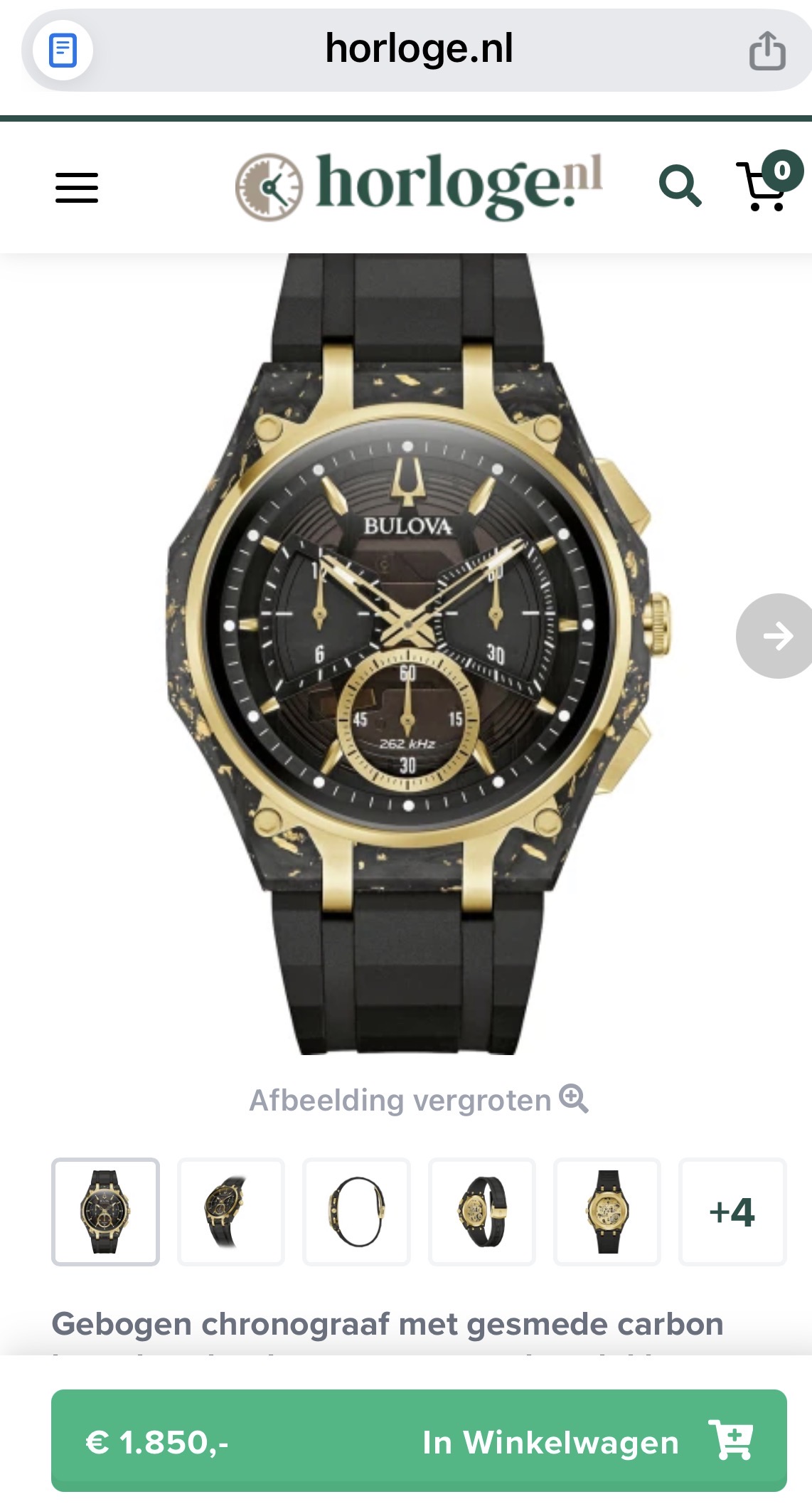
Task: Open the hamburger menu
Action: [x=77, y=188]
